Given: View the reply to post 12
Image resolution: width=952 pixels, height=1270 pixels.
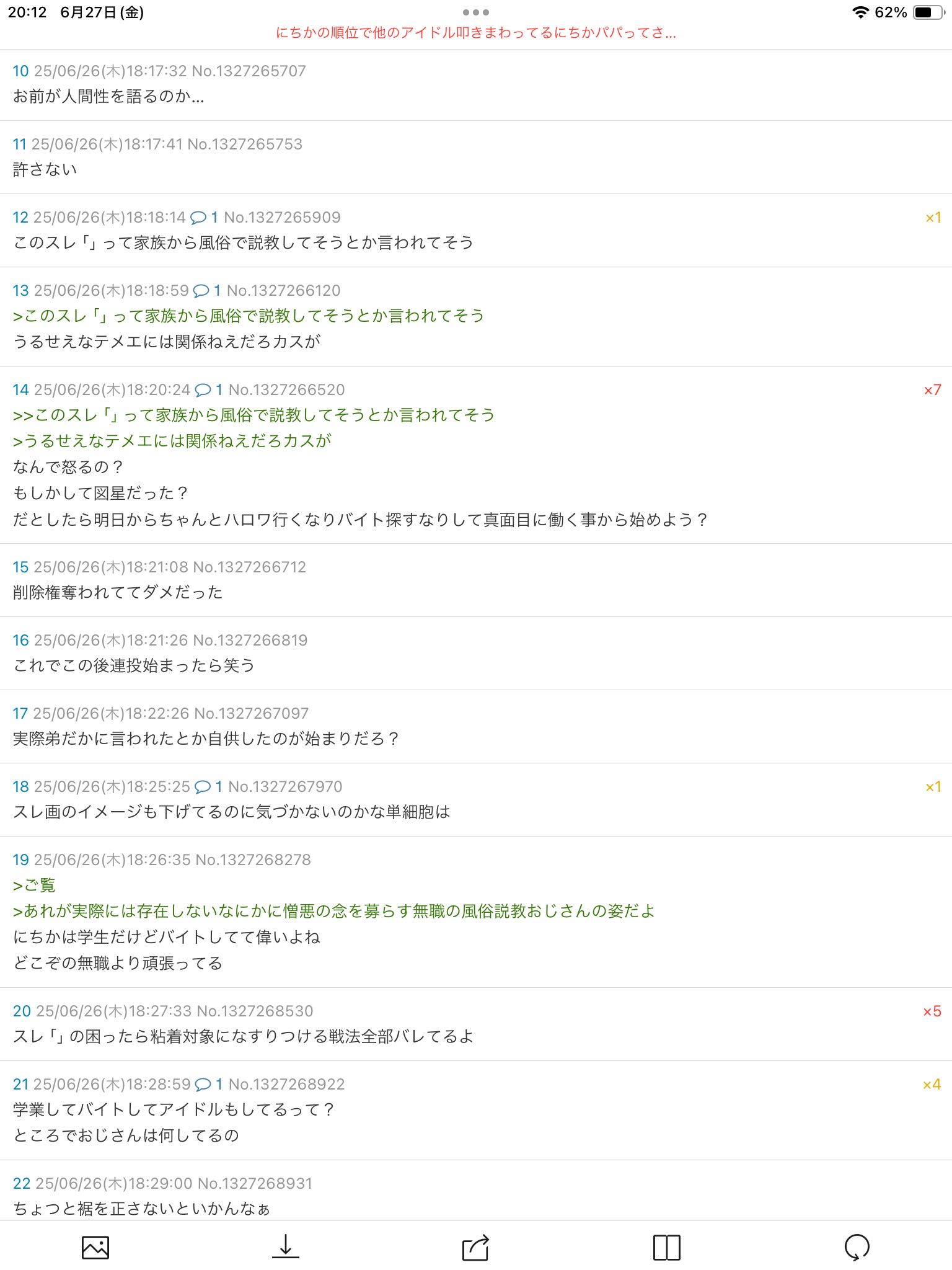Looking at the screenshot, I should point(204,218).
